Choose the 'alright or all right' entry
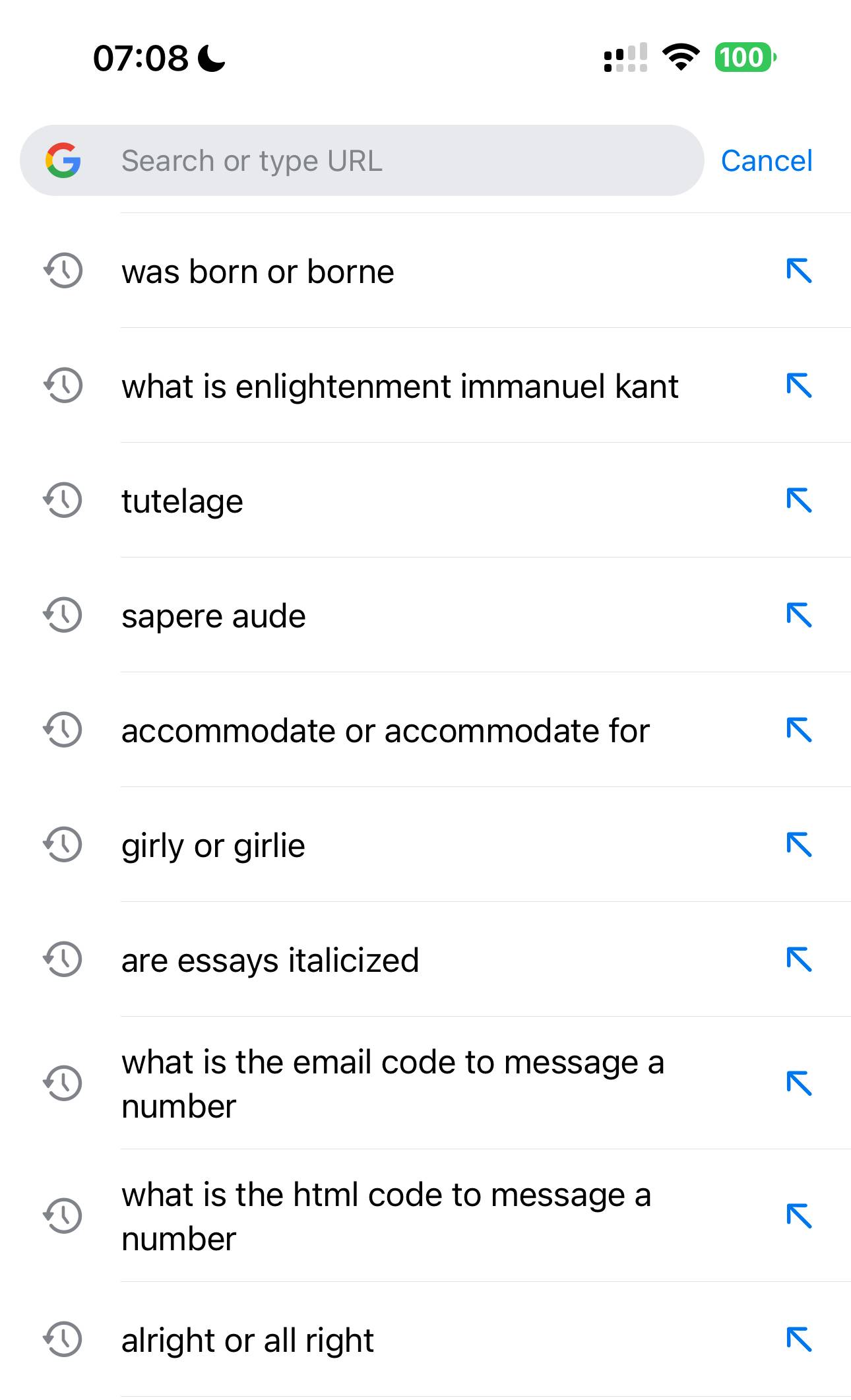Screen dimensions: 851x1400 pos(425,1339)
